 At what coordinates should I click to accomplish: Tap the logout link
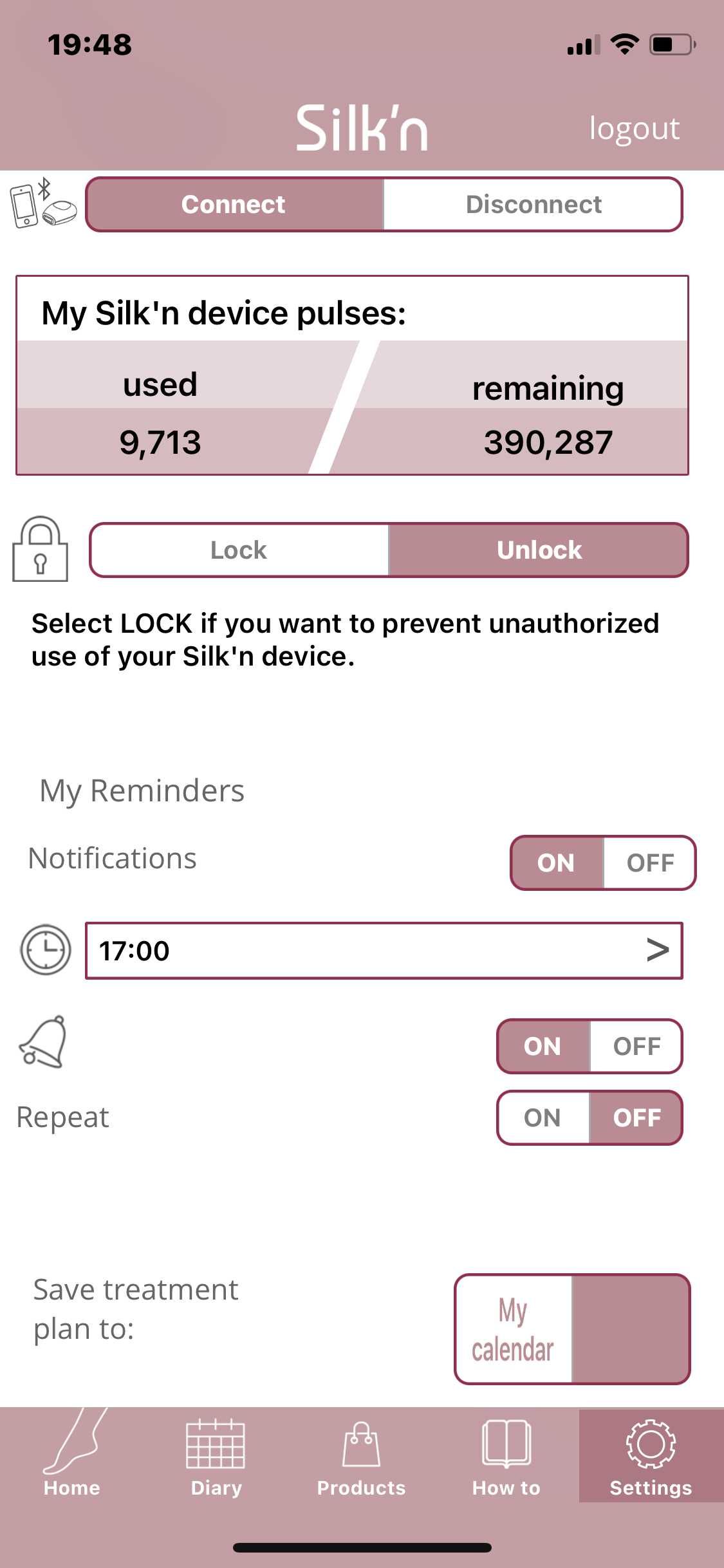tap(634, 129)
